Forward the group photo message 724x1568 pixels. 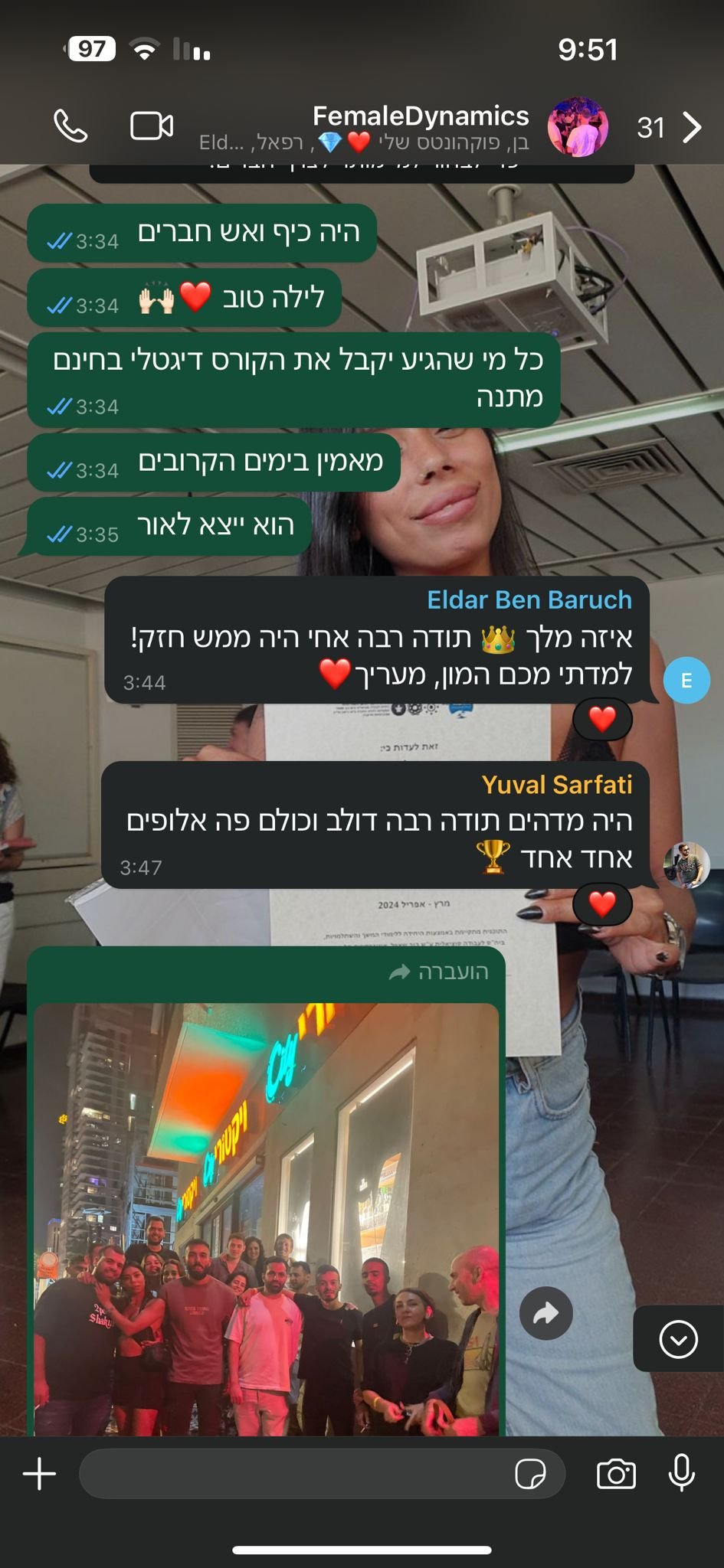click(545, 1314)
